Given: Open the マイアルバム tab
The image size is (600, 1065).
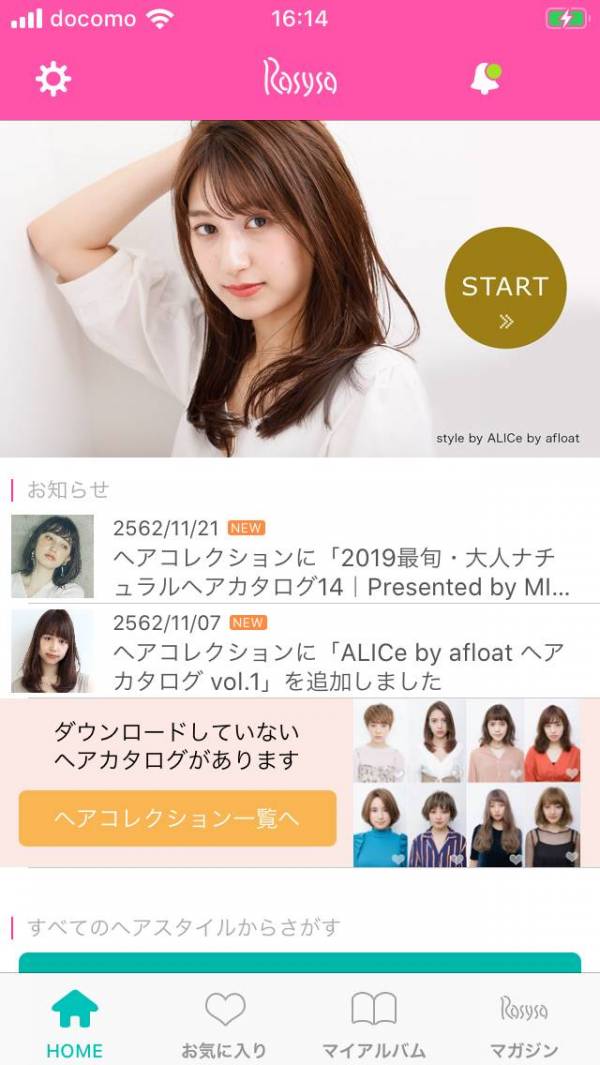Looking at the screenshot, I should tap(374, 1022).
